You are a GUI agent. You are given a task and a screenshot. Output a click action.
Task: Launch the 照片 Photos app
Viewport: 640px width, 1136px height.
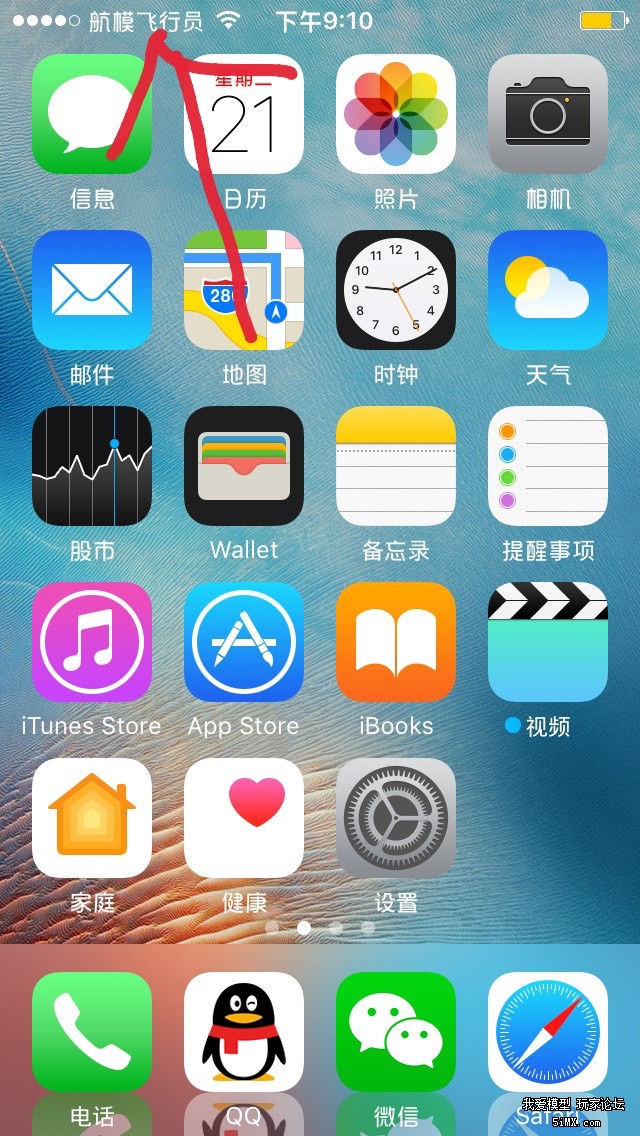point(396,114)
